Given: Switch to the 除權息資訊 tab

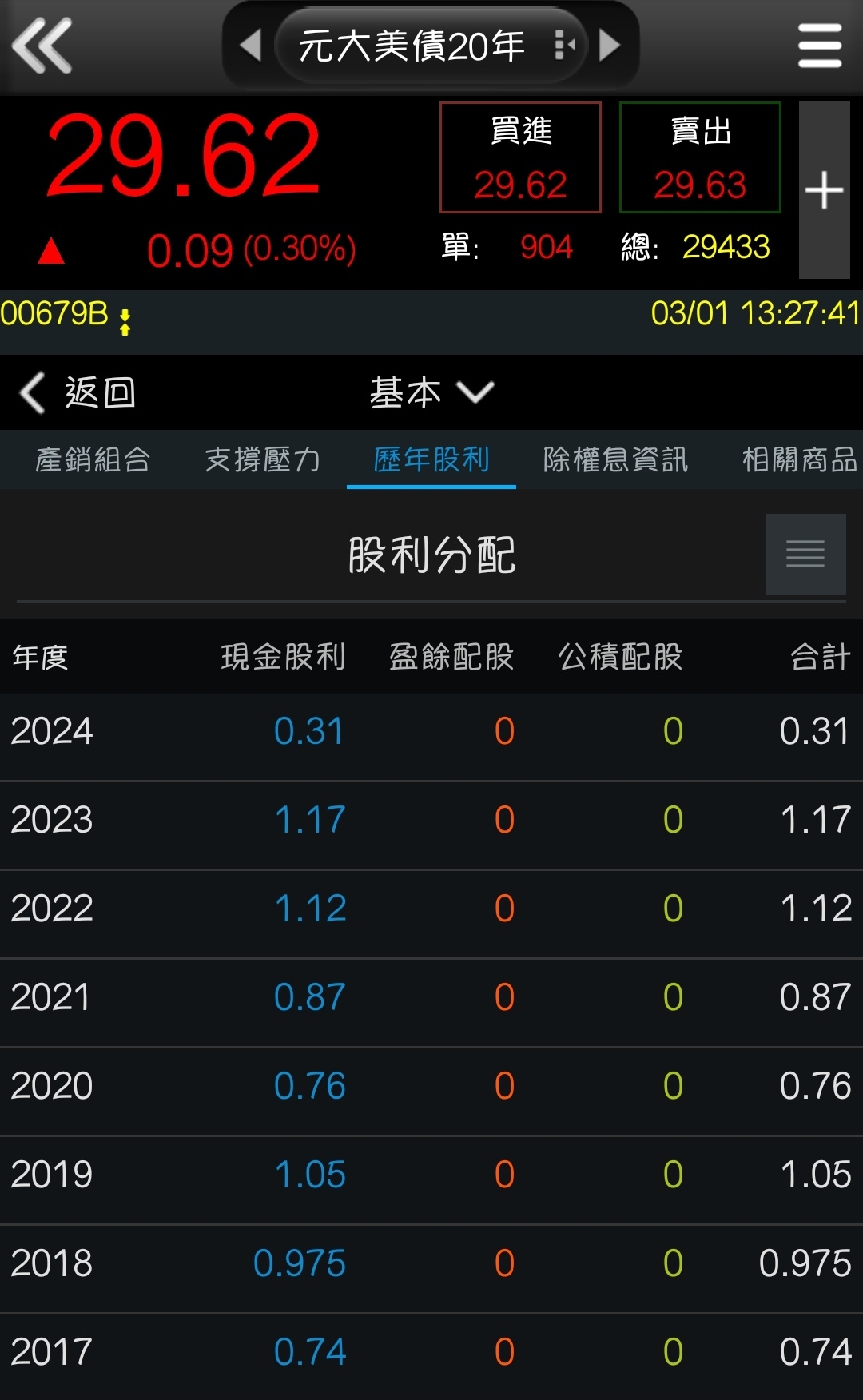Looking at the screenshot, I should coord(615,459).
